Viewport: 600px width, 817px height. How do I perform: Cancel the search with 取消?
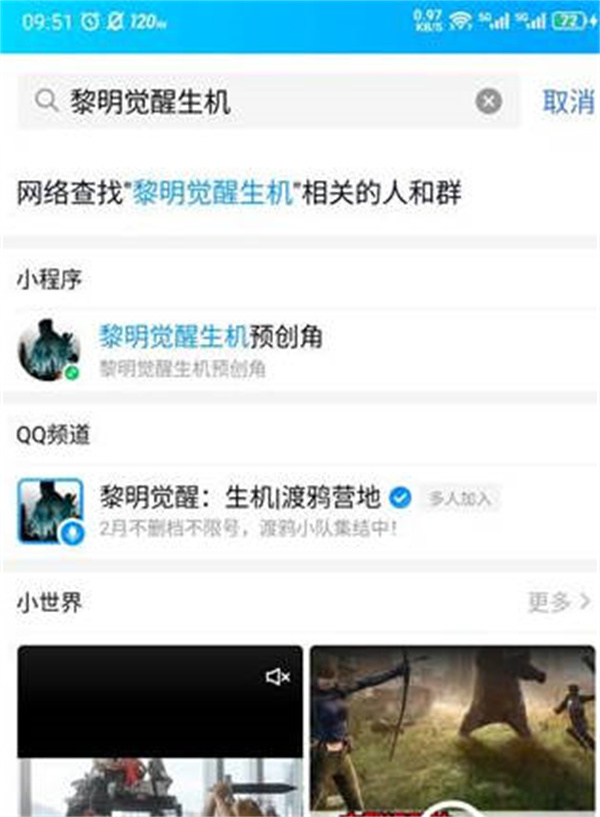coord(567,101)
